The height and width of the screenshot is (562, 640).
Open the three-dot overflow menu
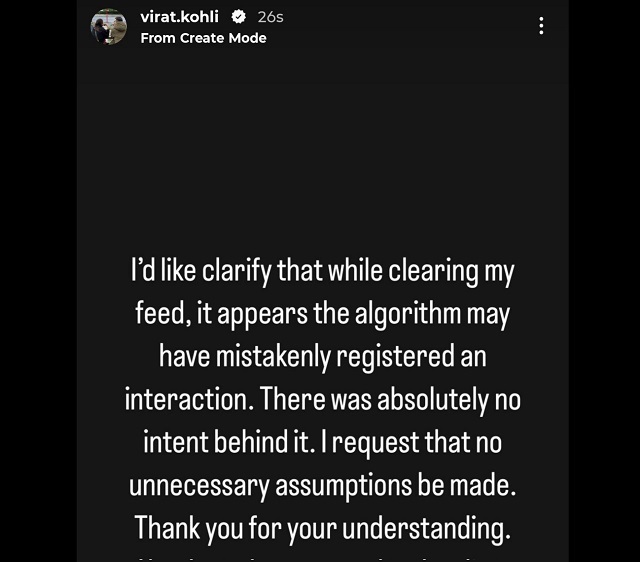click(x=541, y=26)
